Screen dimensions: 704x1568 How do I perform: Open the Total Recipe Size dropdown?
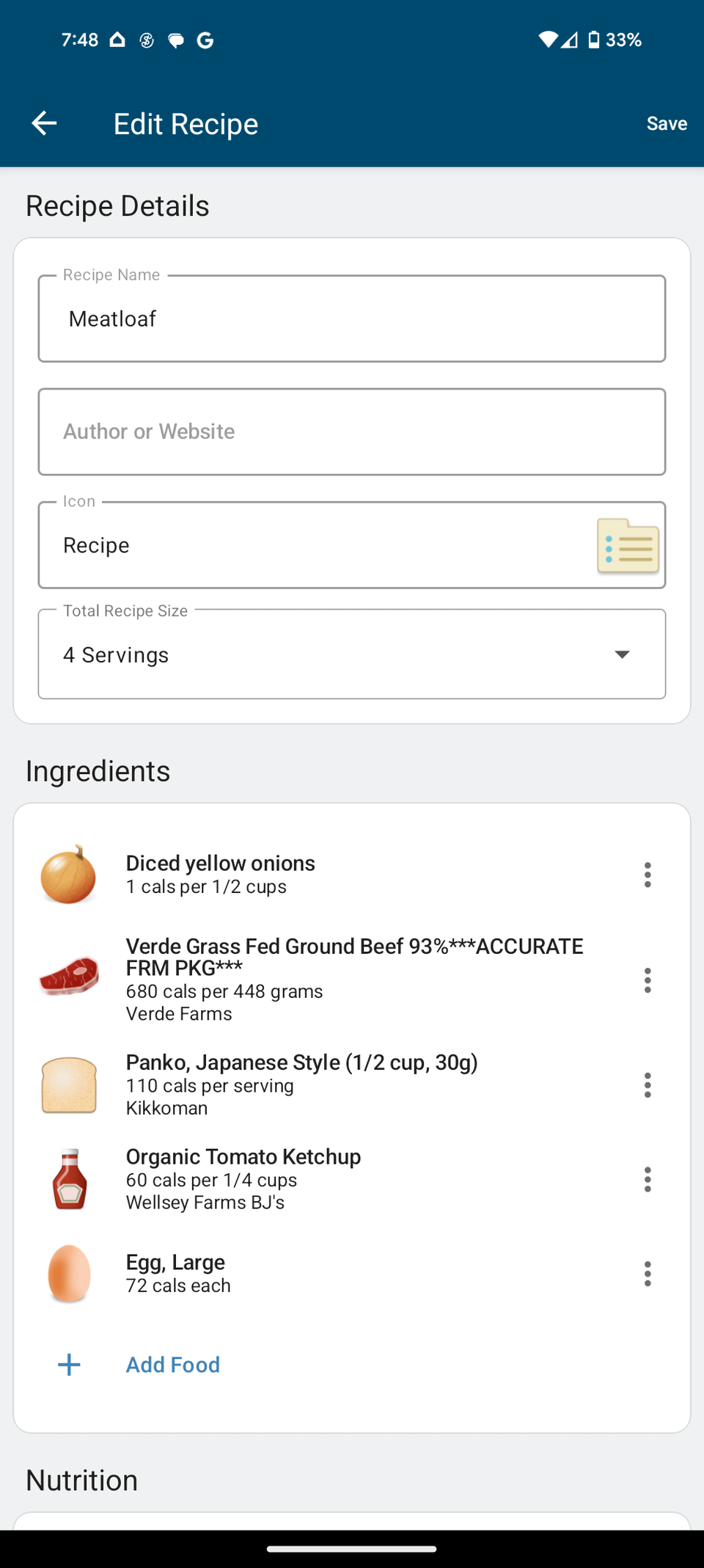point(352,654)
